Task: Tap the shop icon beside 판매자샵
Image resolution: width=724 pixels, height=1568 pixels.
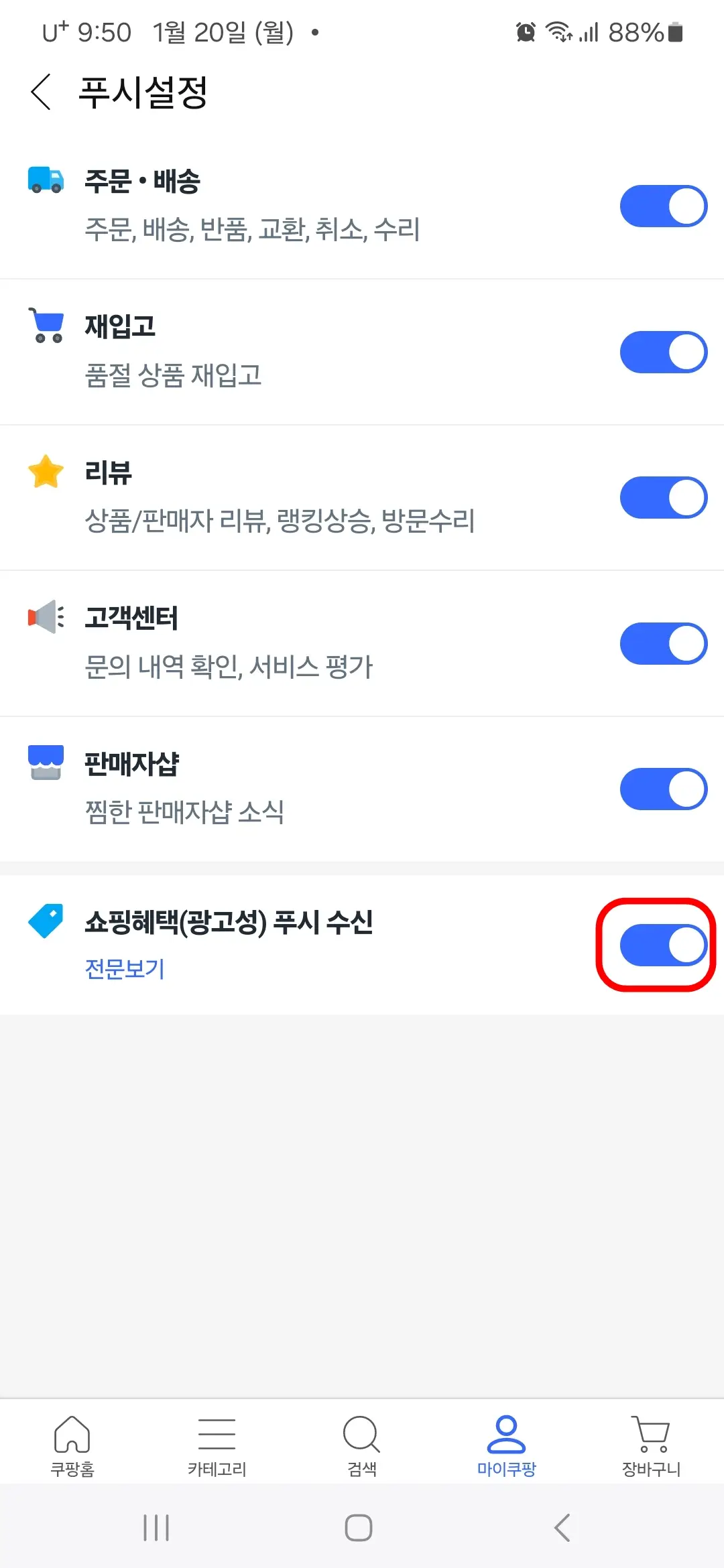Action: (x=46, y=764)
